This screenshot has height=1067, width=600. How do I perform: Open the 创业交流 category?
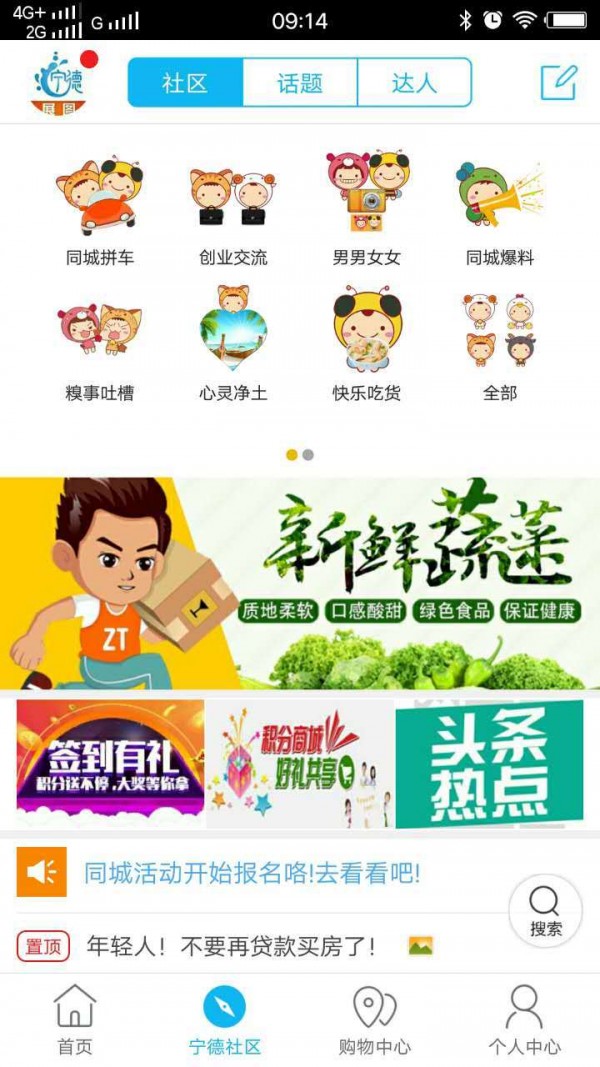point(233,208)
